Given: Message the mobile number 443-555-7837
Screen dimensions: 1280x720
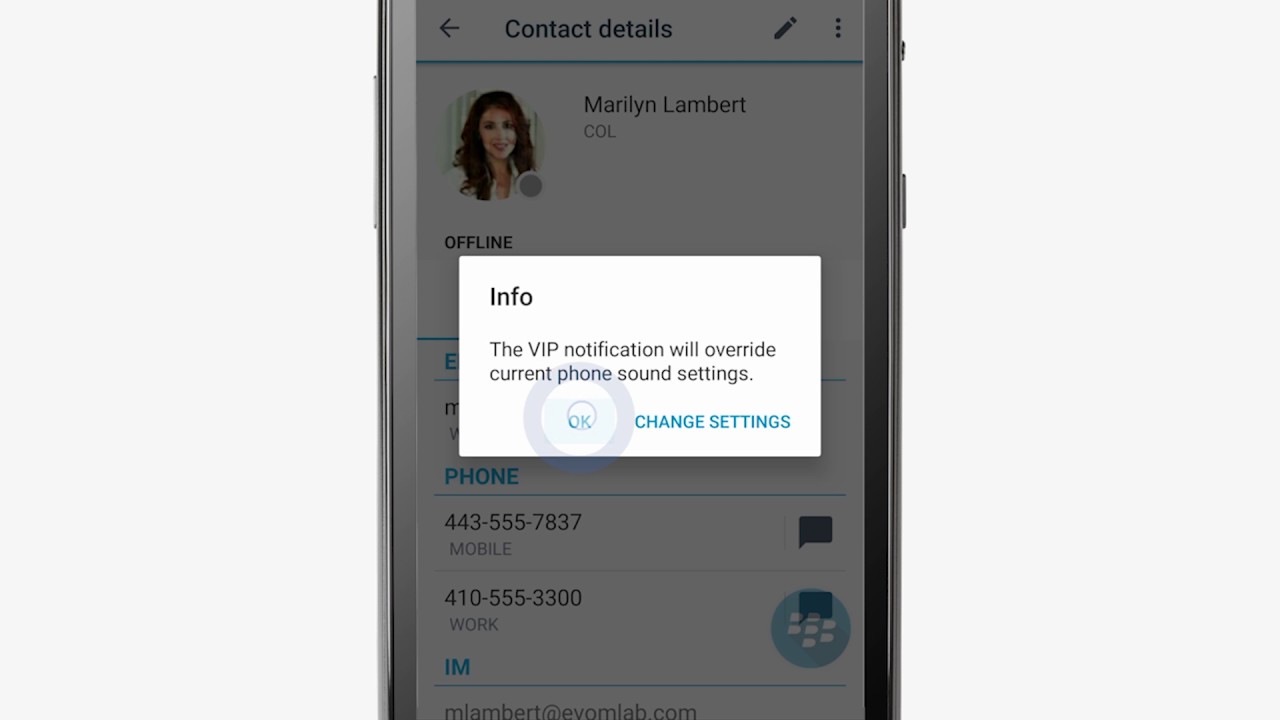Looking at the screenshot, I should (815, 531).
